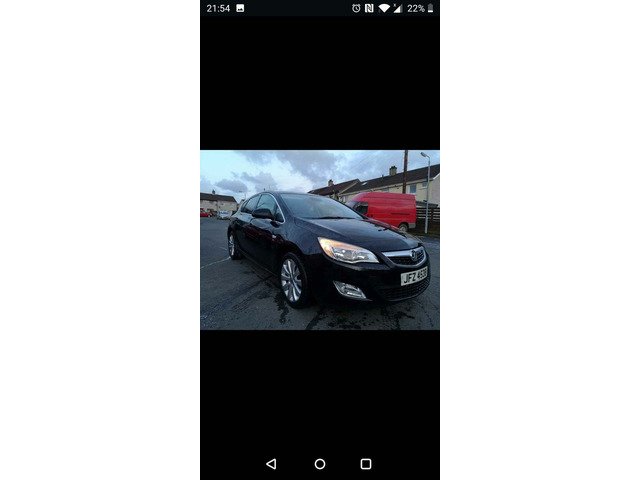This screenshot has width=640, height=480.
Task: Tap the system back button
Action: point(271,464)
